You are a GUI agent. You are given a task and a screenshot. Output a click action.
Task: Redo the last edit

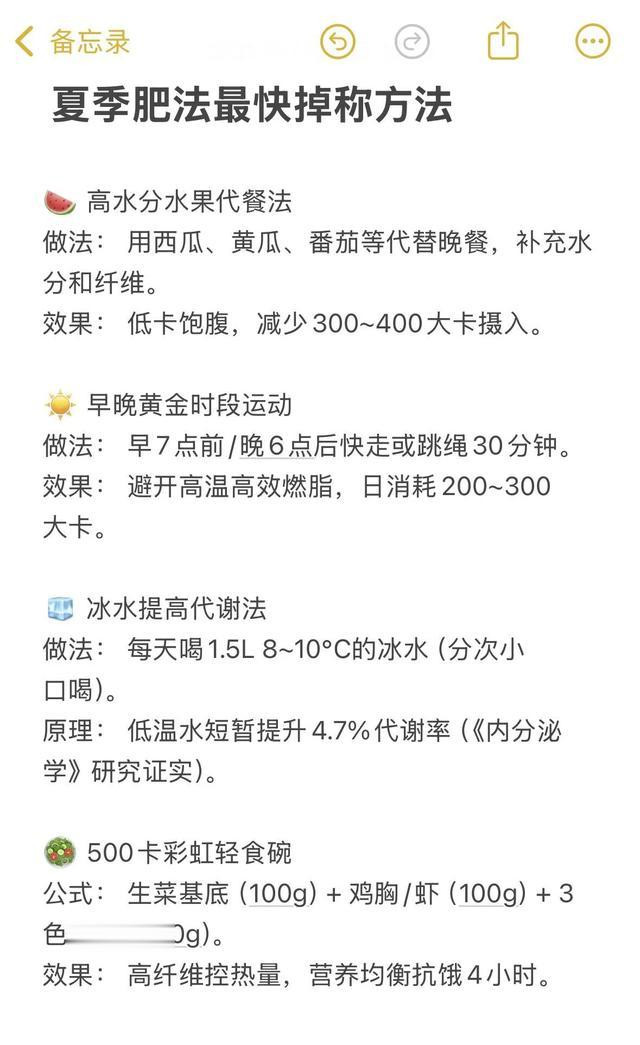412,42
